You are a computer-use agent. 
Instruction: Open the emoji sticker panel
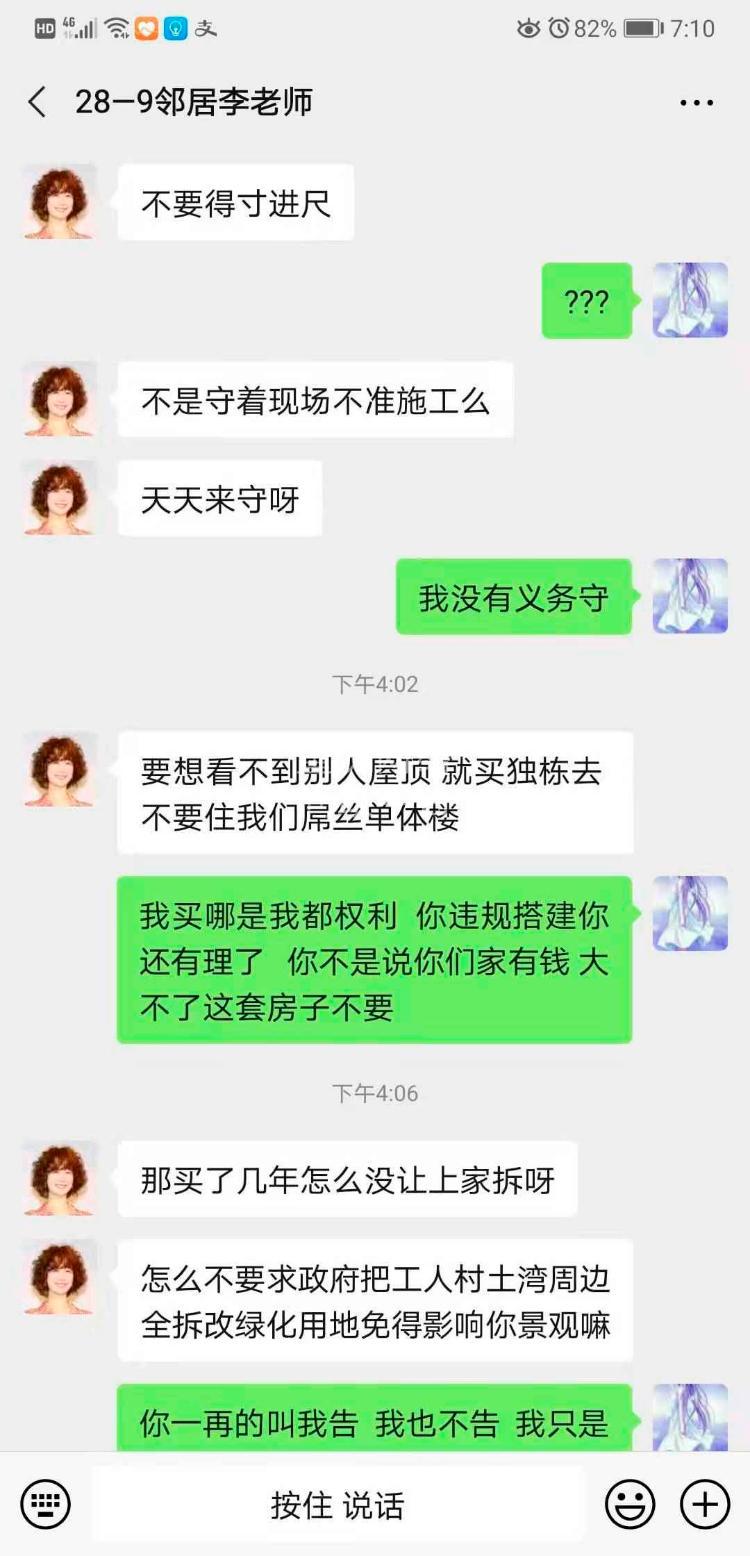tap(630, 1504)
